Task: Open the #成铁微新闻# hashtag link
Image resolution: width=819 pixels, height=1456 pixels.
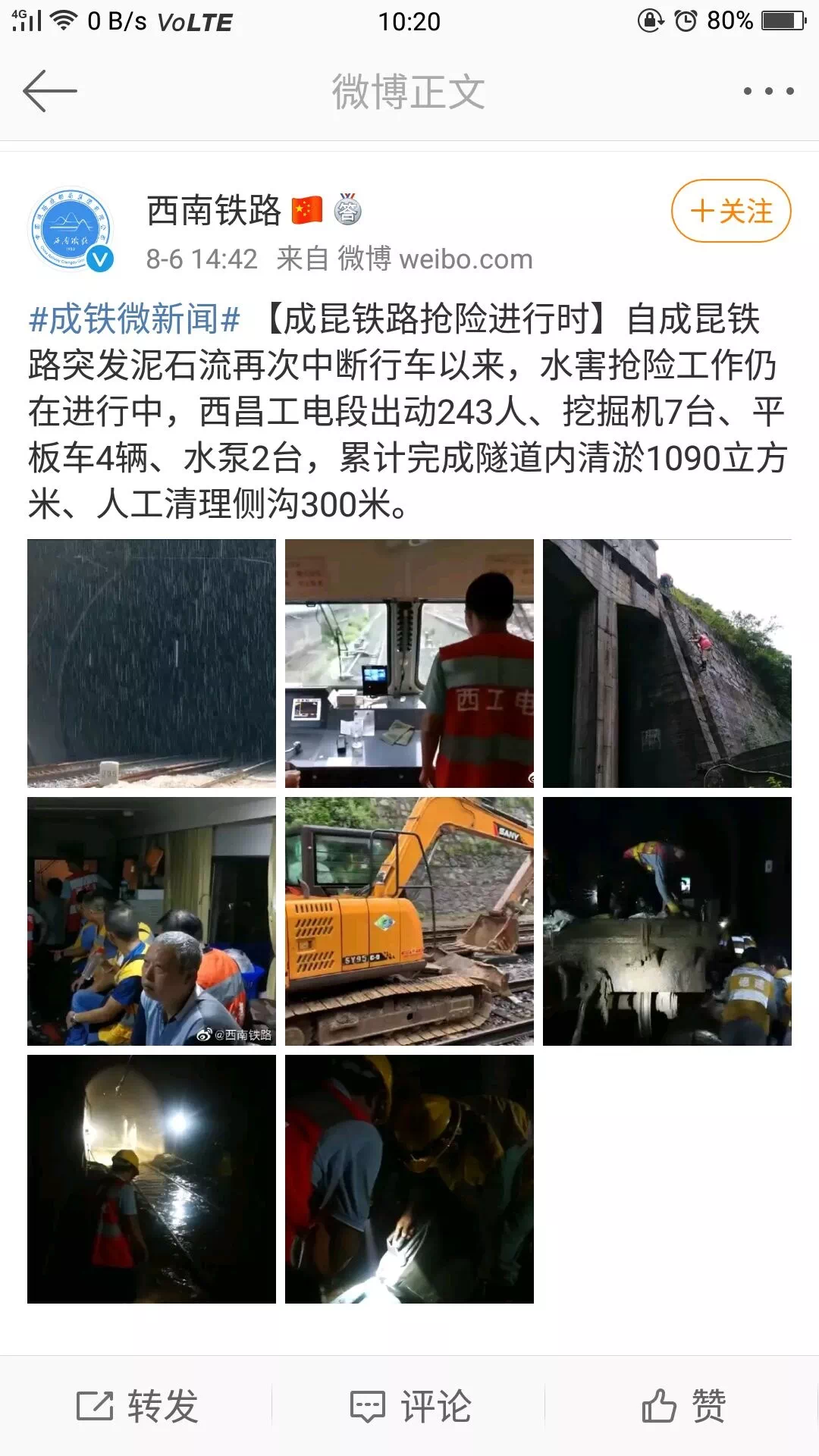Action: (x=134, y=318)
